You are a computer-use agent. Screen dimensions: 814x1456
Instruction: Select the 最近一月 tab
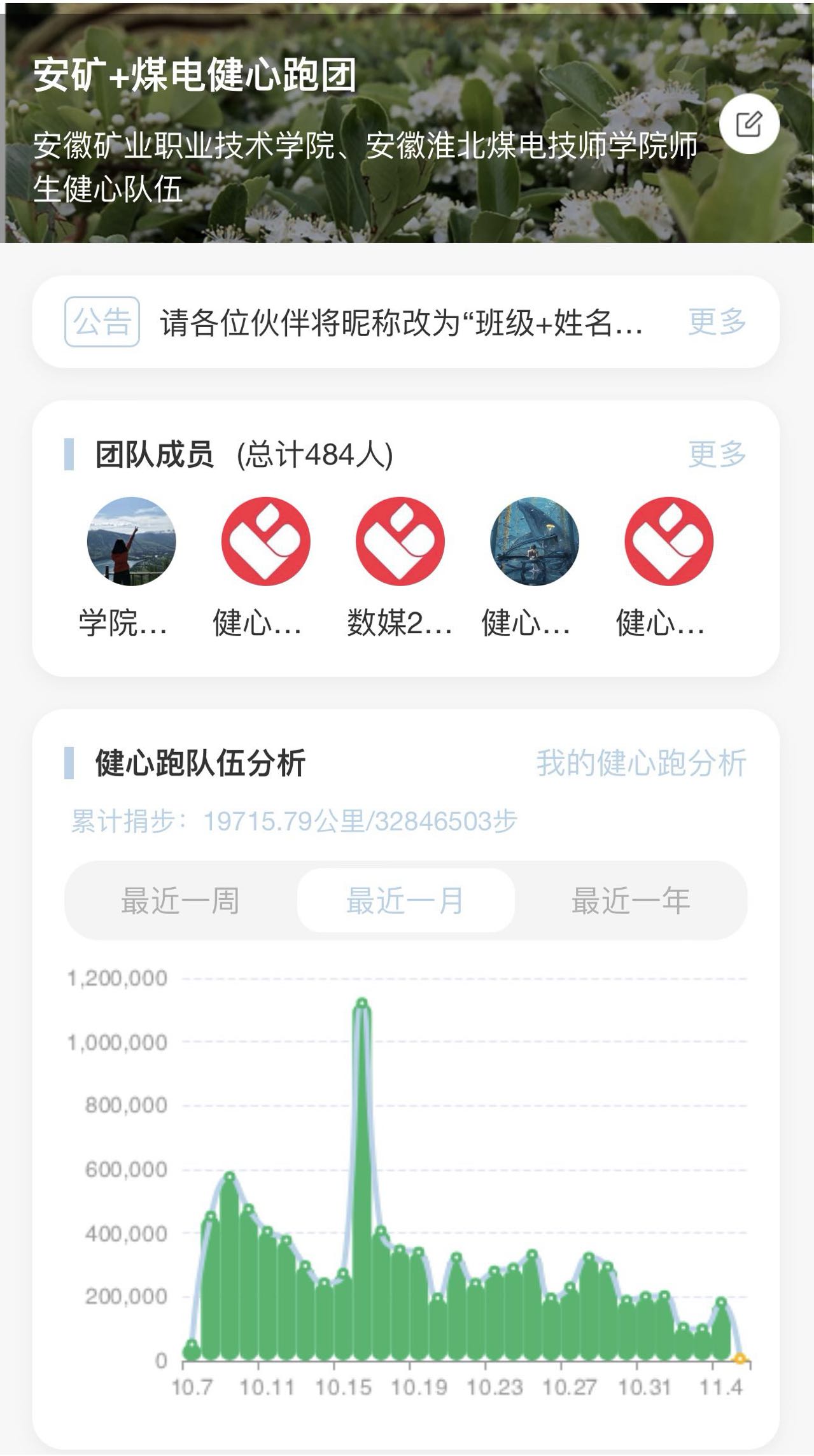[x=405, y=901]
